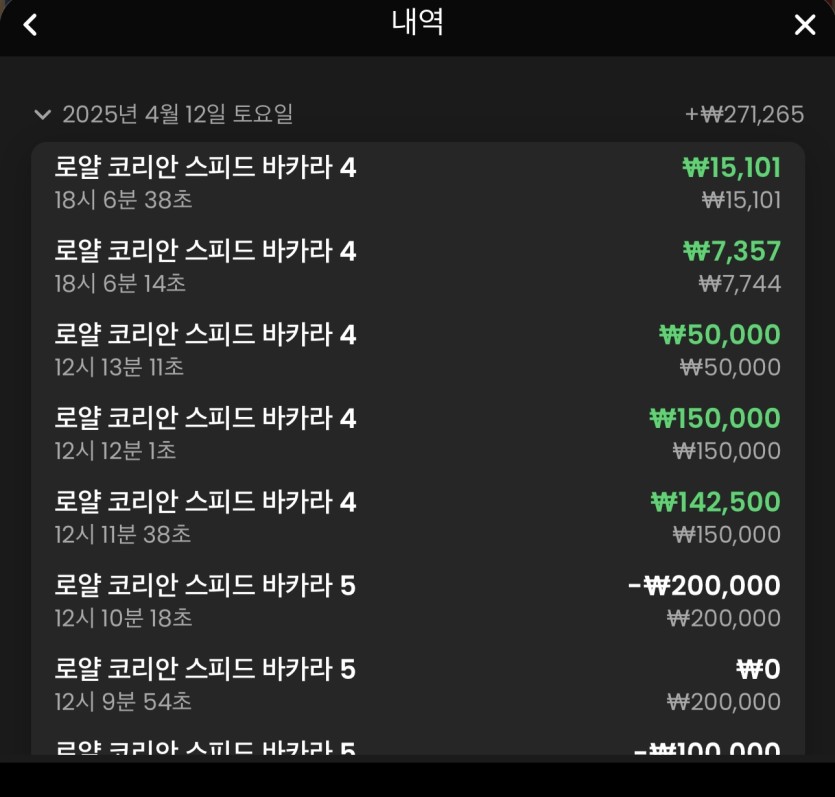View details of the 12시 12분 1초 round
The width and height of the screenshot is (835, 797).
(x=417, y=434)
